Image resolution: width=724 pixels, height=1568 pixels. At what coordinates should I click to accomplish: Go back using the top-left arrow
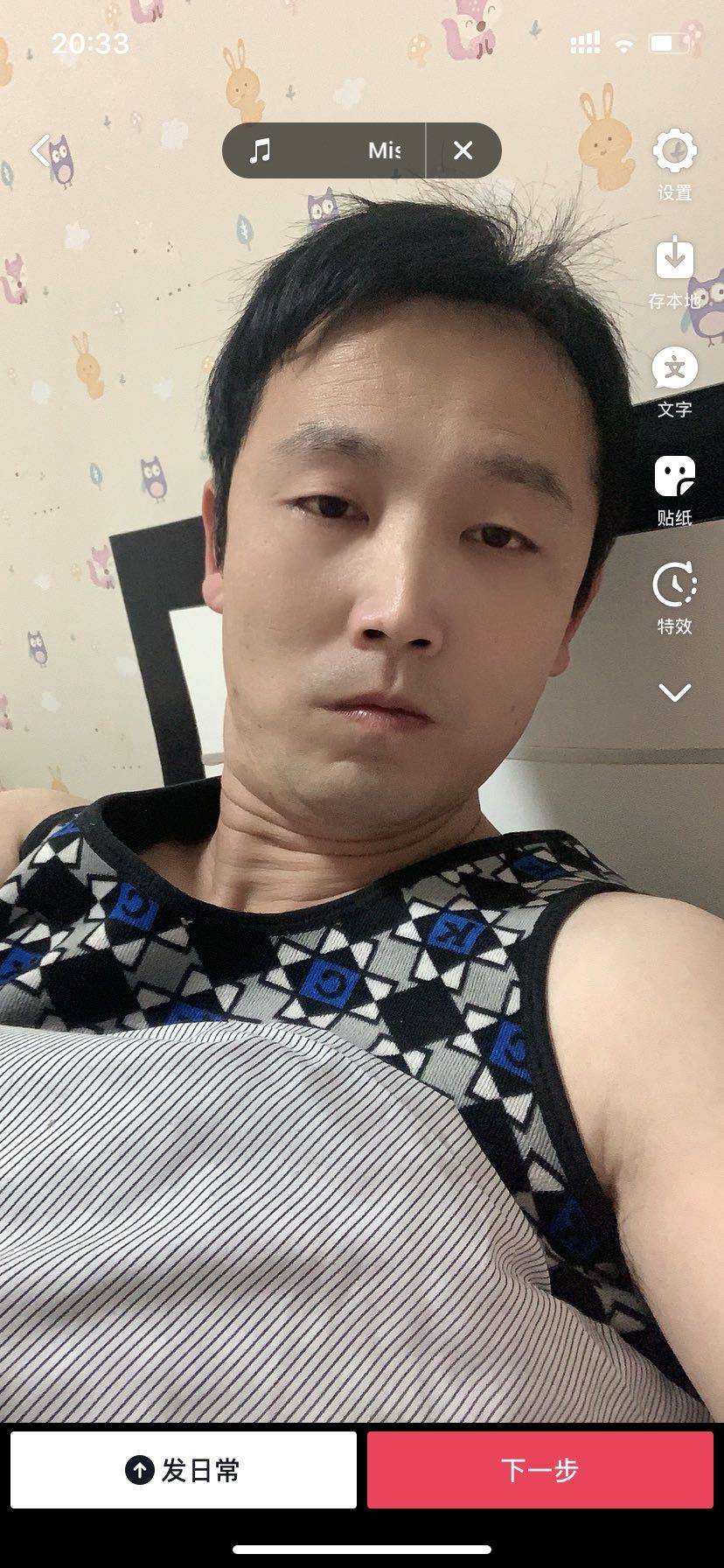(x=40, y=150)
